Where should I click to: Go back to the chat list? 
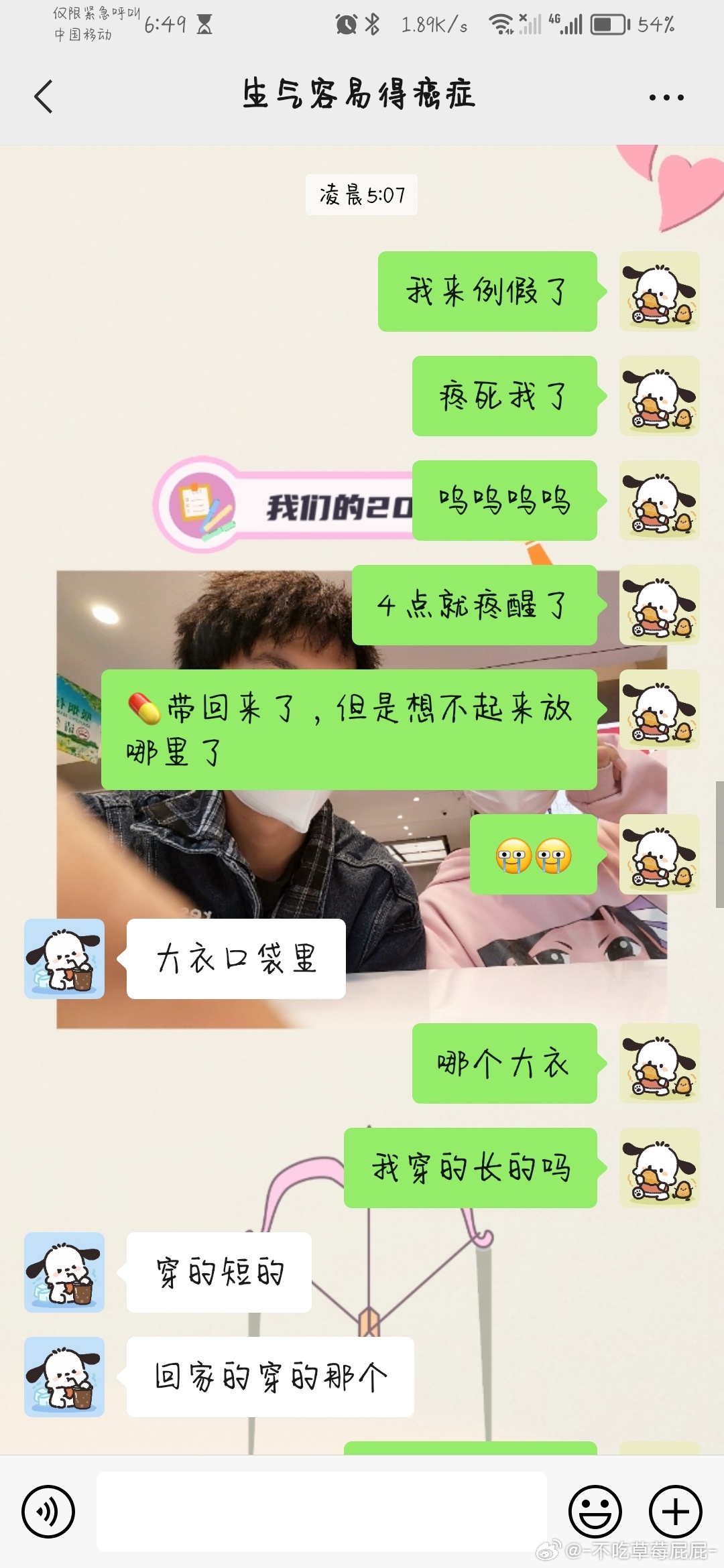point(44,96)
